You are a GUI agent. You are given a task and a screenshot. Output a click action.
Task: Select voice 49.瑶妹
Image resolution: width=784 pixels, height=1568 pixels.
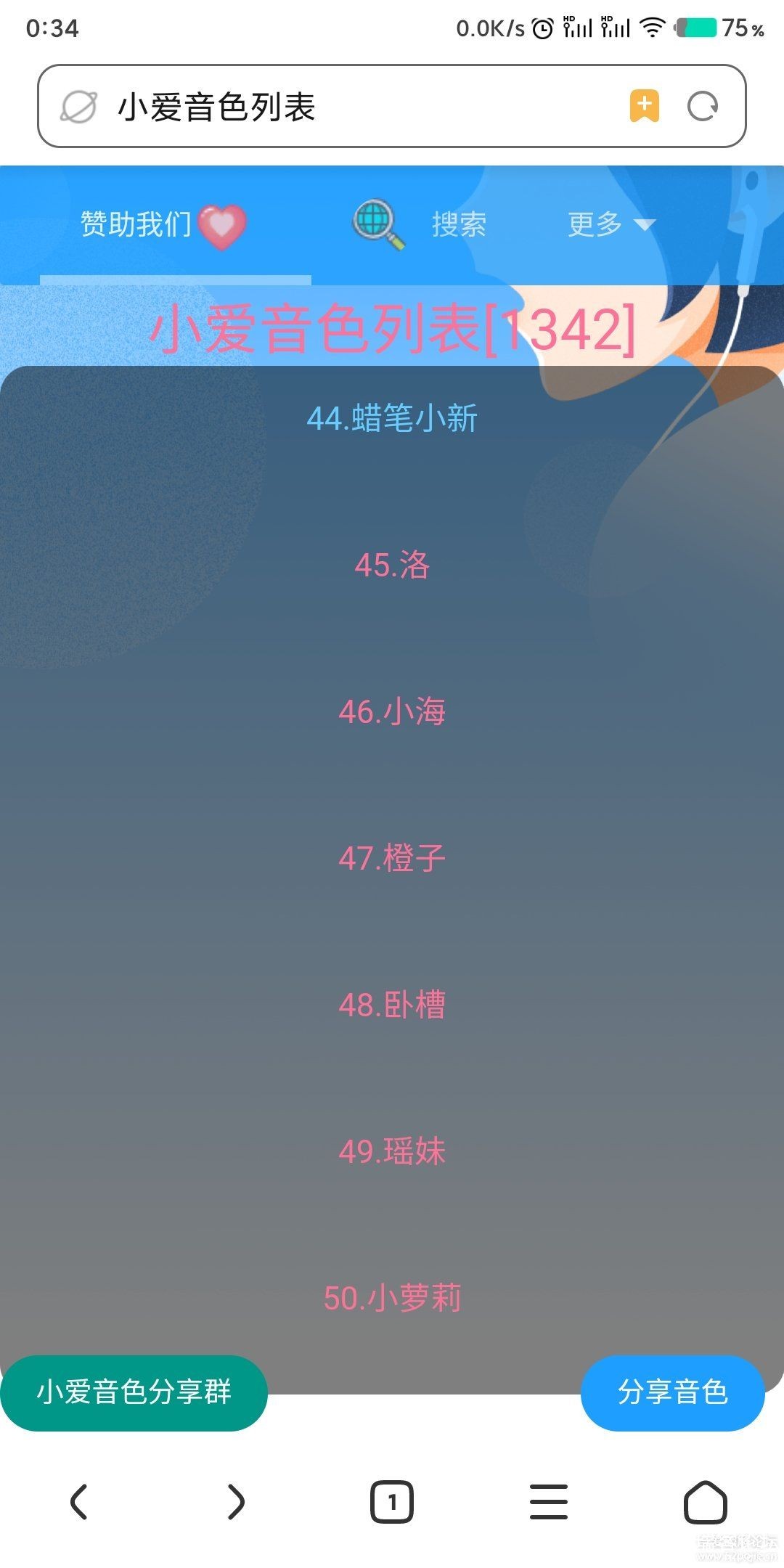(392, 1151)
